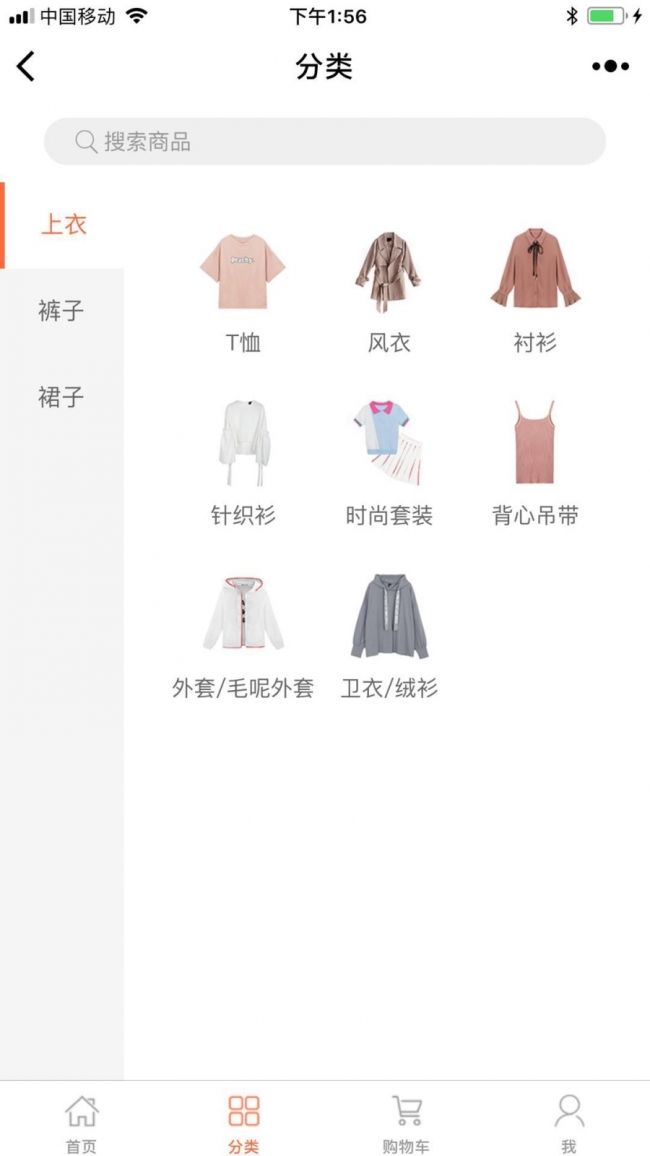Open the T恤 subcategory
The width and height of the screenshot is (650, 1156).
242,290
